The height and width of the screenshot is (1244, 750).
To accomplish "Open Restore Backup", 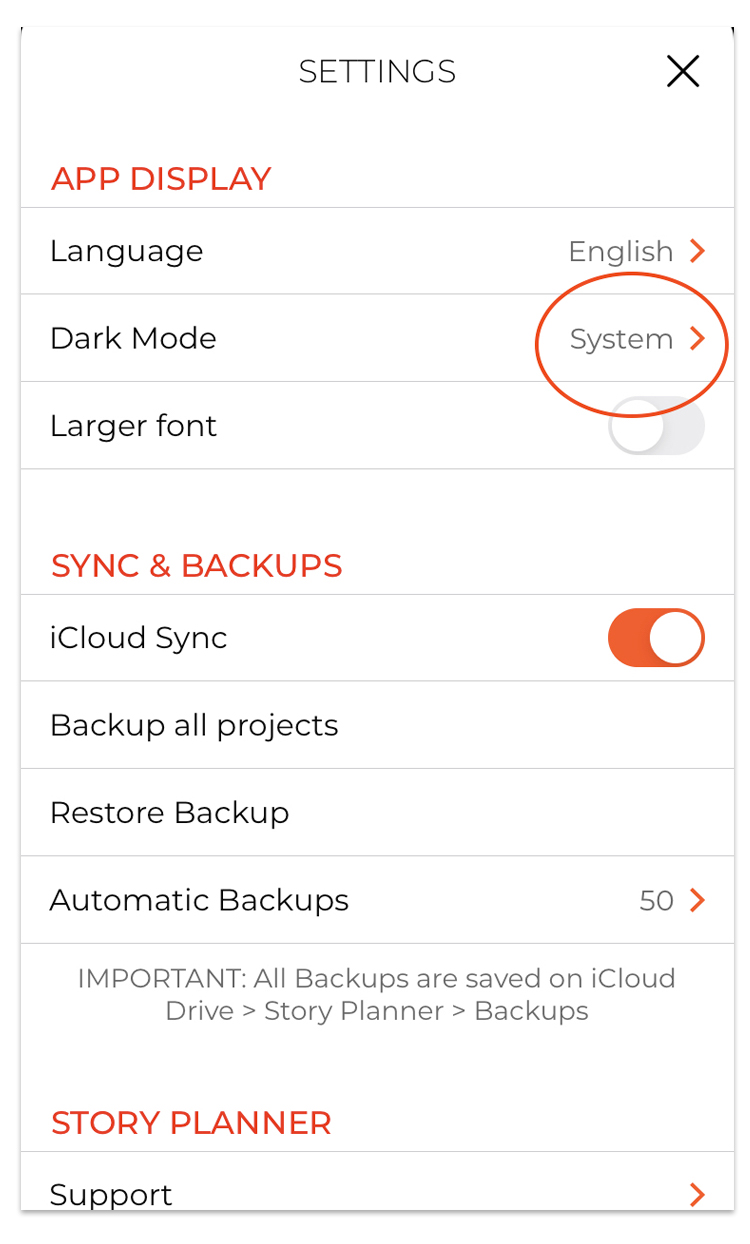I will [x=377, y=812].
